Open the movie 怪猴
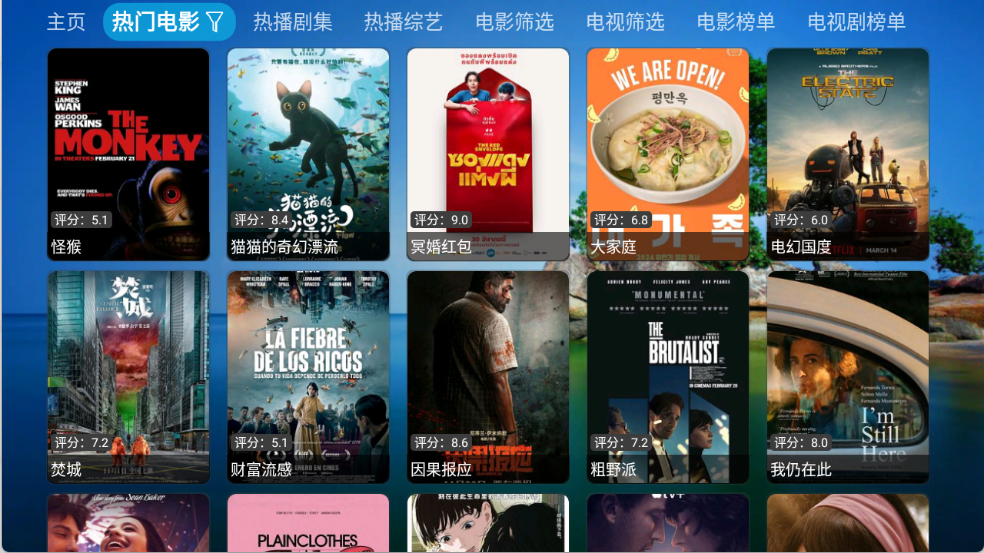 tap(128, 154)
